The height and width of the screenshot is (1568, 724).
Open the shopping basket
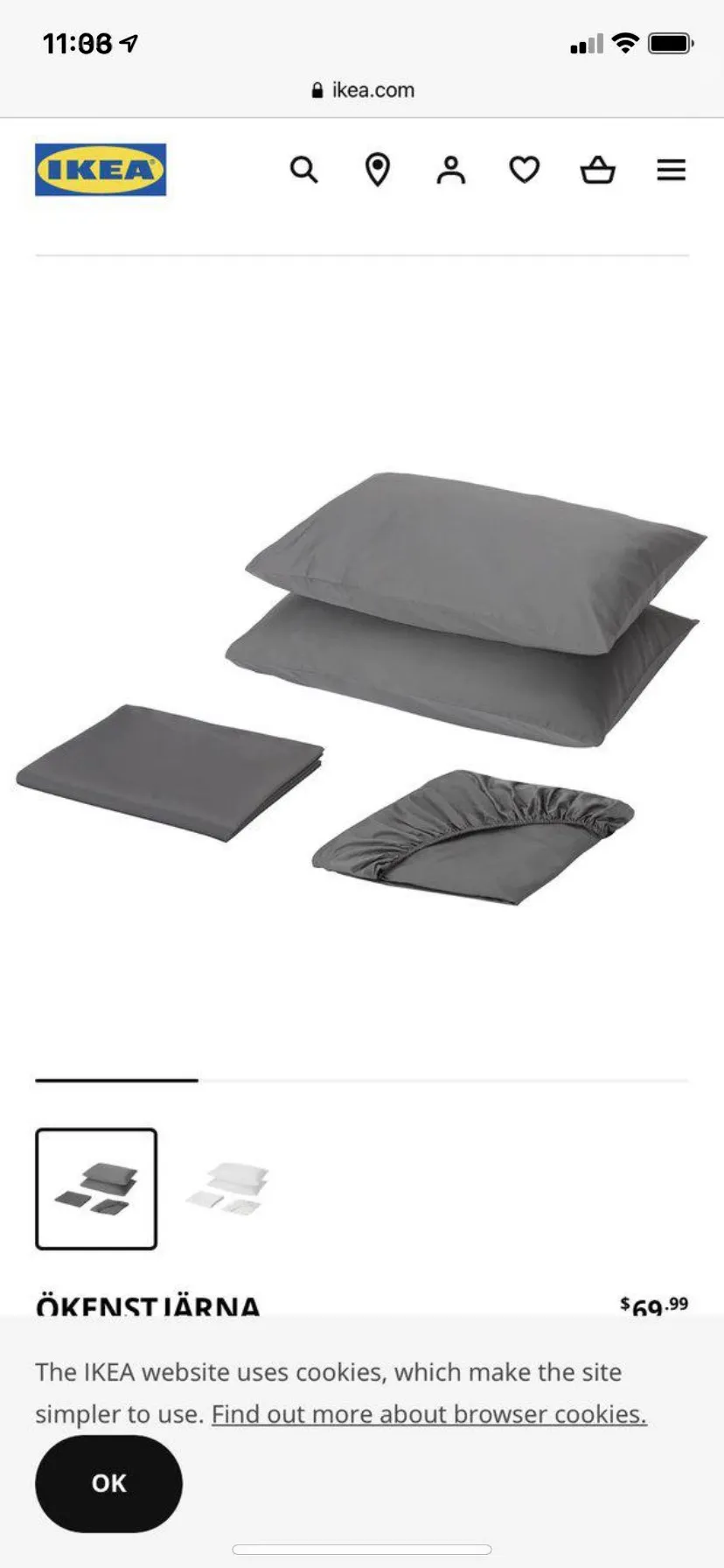click(598, 170)
